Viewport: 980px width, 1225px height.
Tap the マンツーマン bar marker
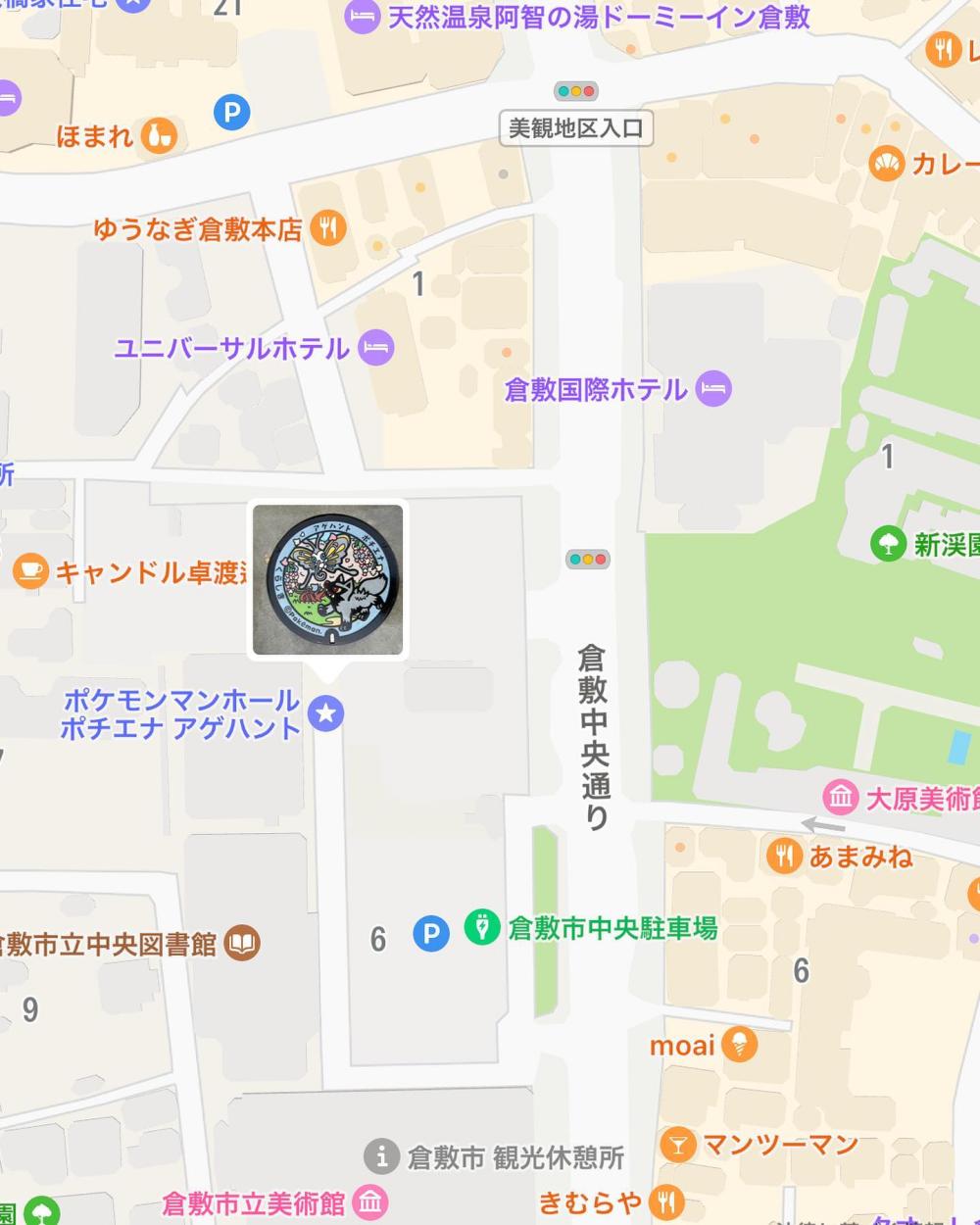click(677, 1144)
